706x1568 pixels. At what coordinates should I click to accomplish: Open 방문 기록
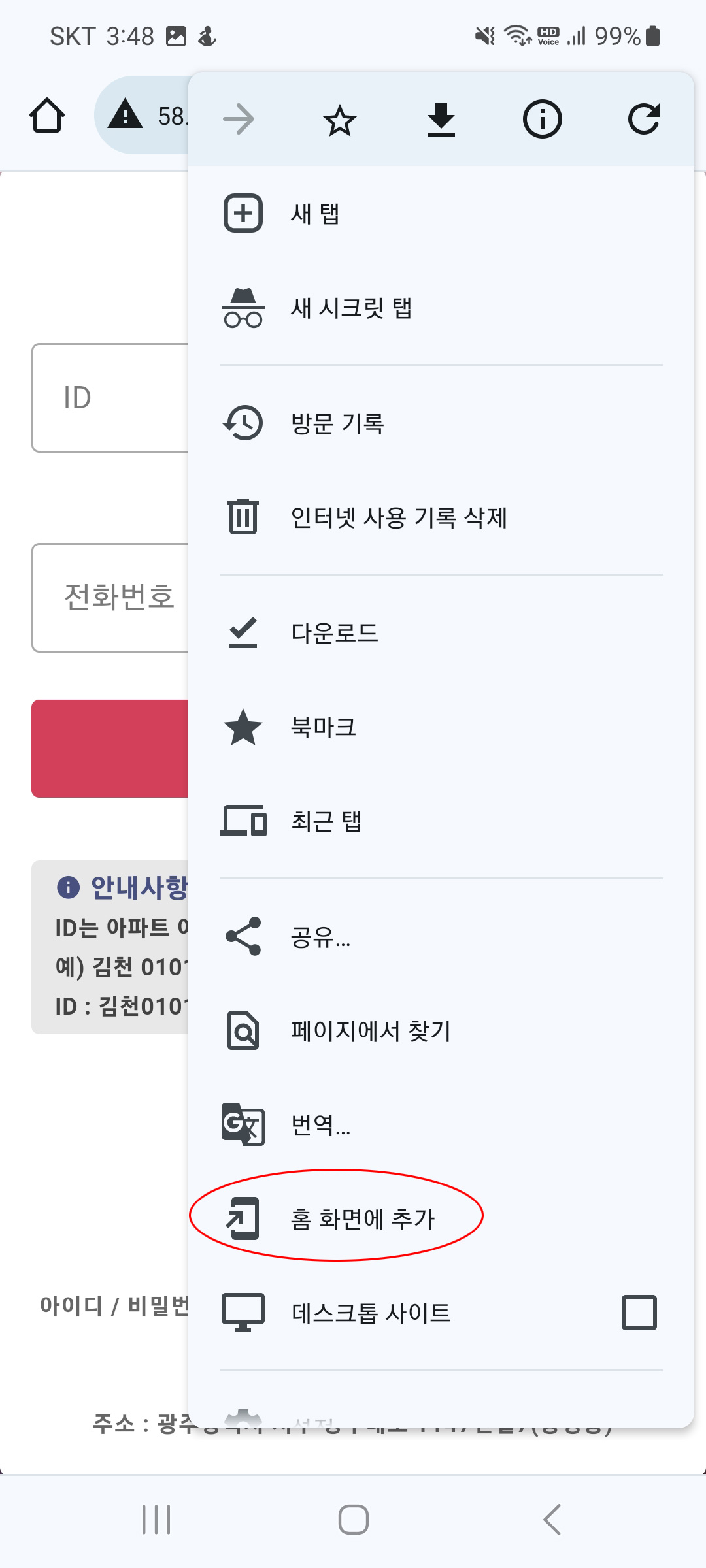click(x=441, y=423)
